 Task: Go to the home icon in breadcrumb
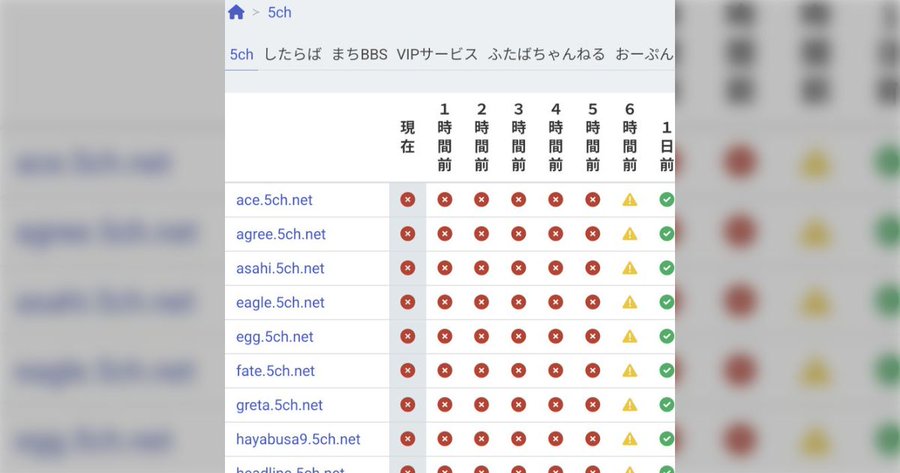pos(236,13)
